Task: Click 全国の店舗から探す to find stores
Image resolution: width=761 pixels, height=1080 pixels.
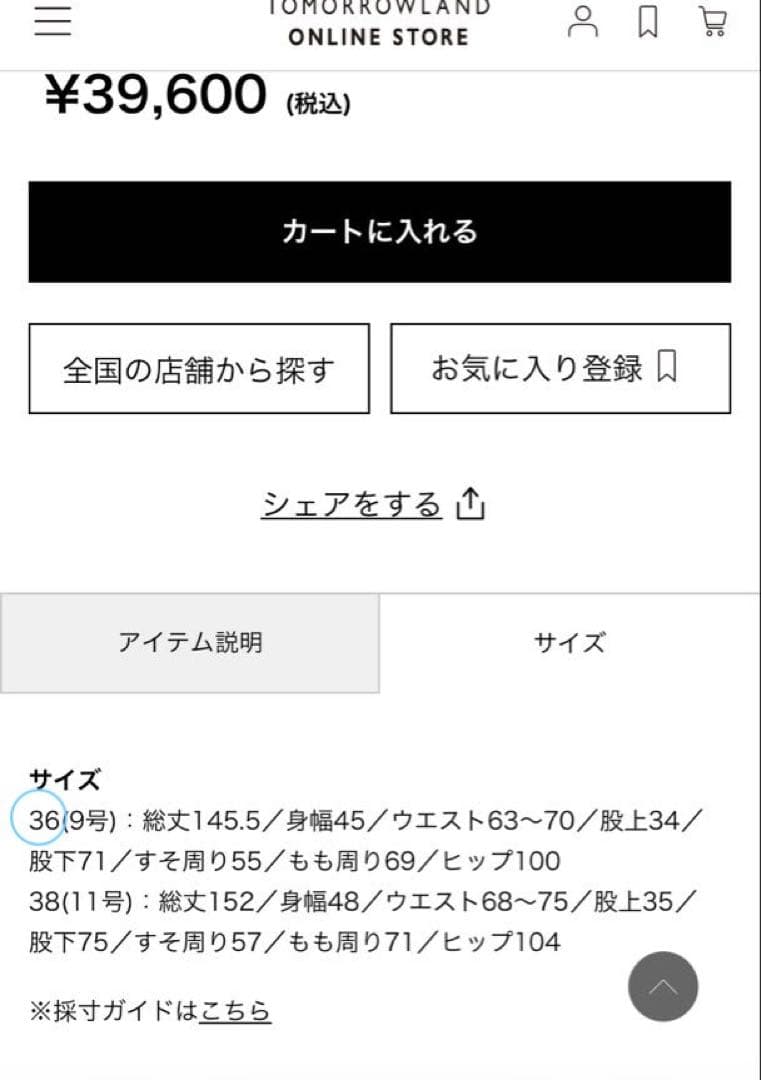Action: [x=199, y=368]
